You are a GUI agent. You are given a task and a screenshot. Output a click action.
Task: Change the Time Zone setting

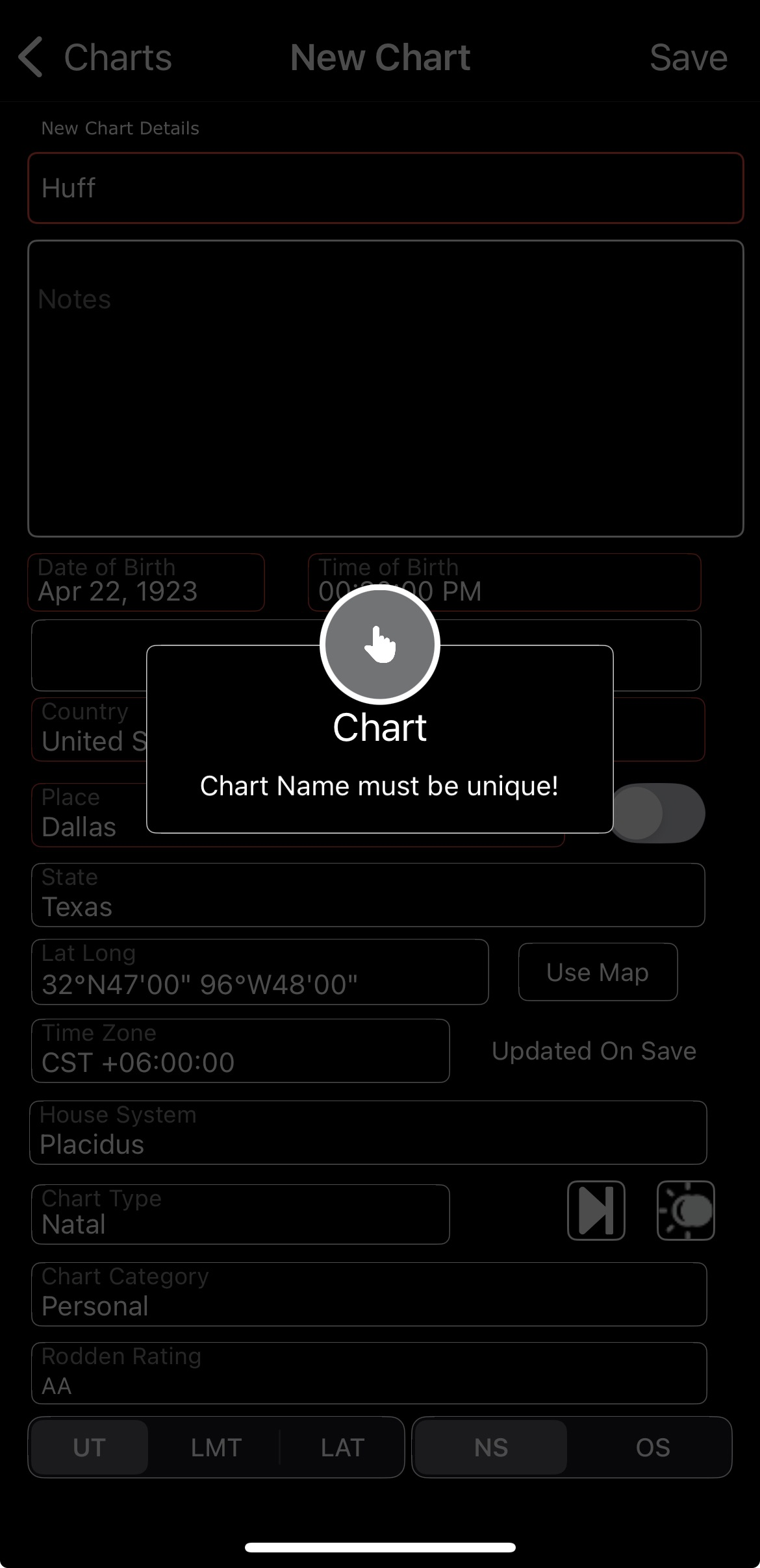tap(240, 1051)
